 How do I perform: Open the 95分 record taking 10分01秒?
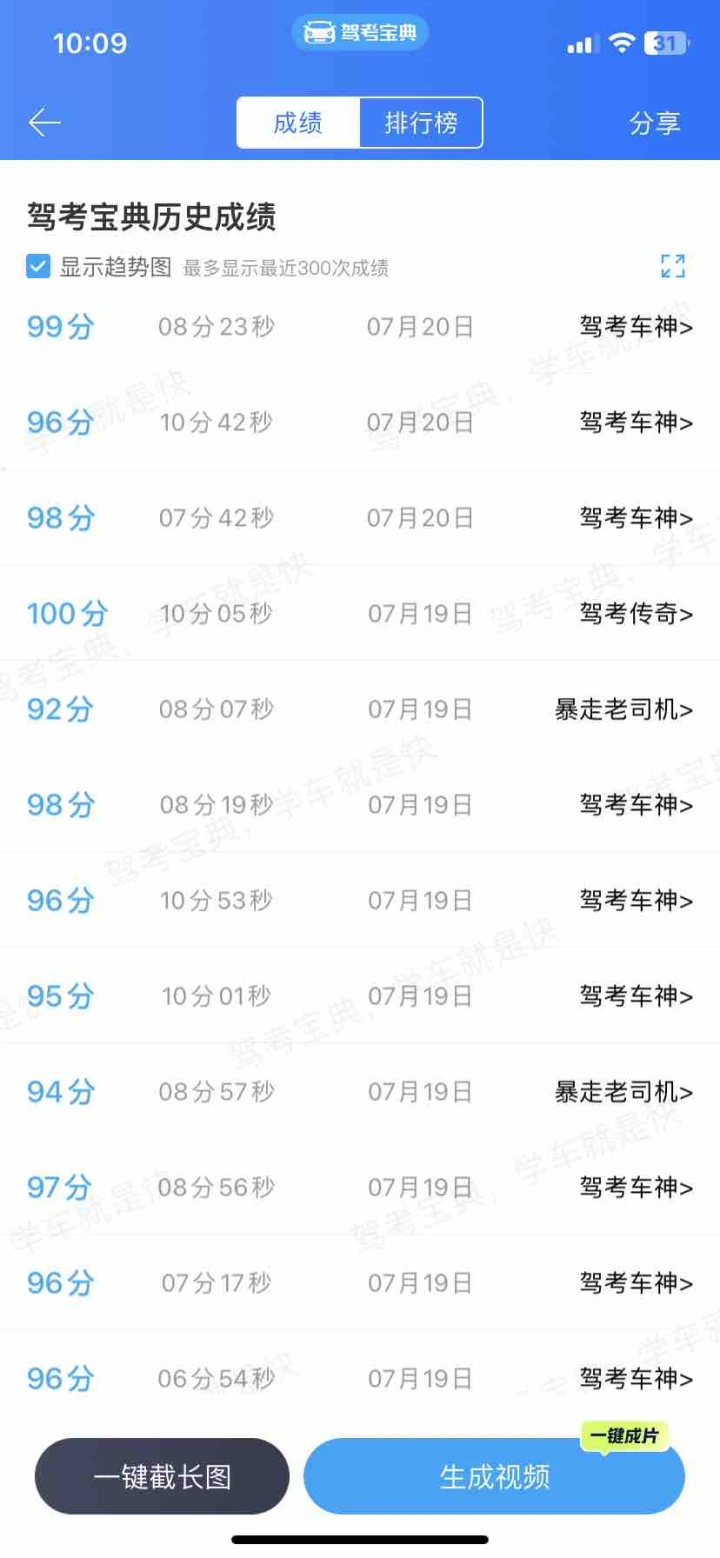pyautogui.click(x=360, y=996)
